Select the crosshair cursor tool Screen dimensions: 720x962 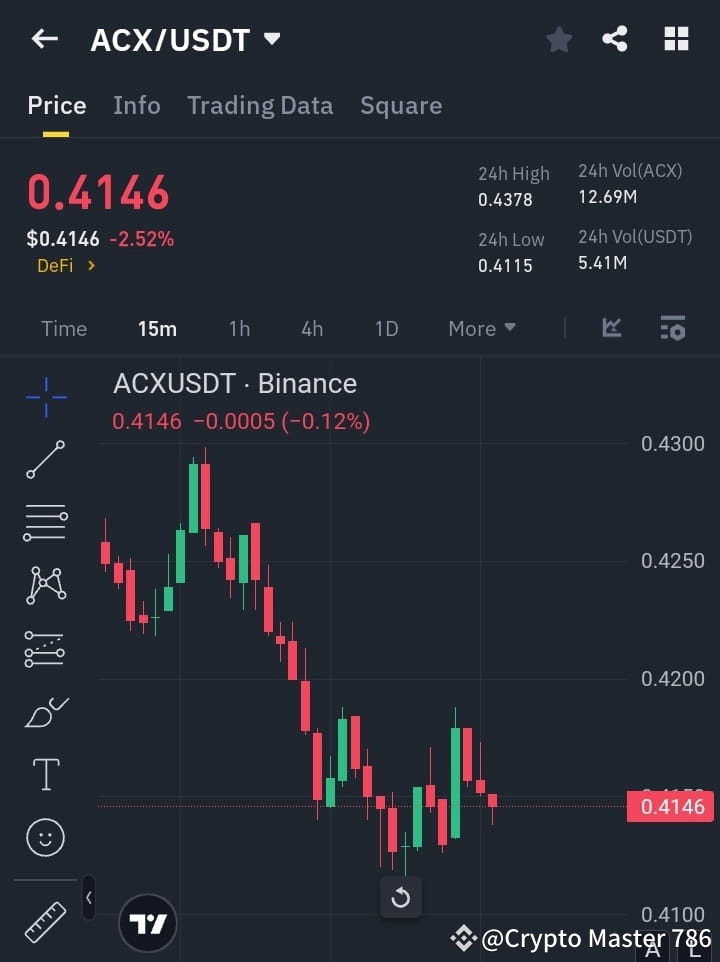(x=45, y=397)
